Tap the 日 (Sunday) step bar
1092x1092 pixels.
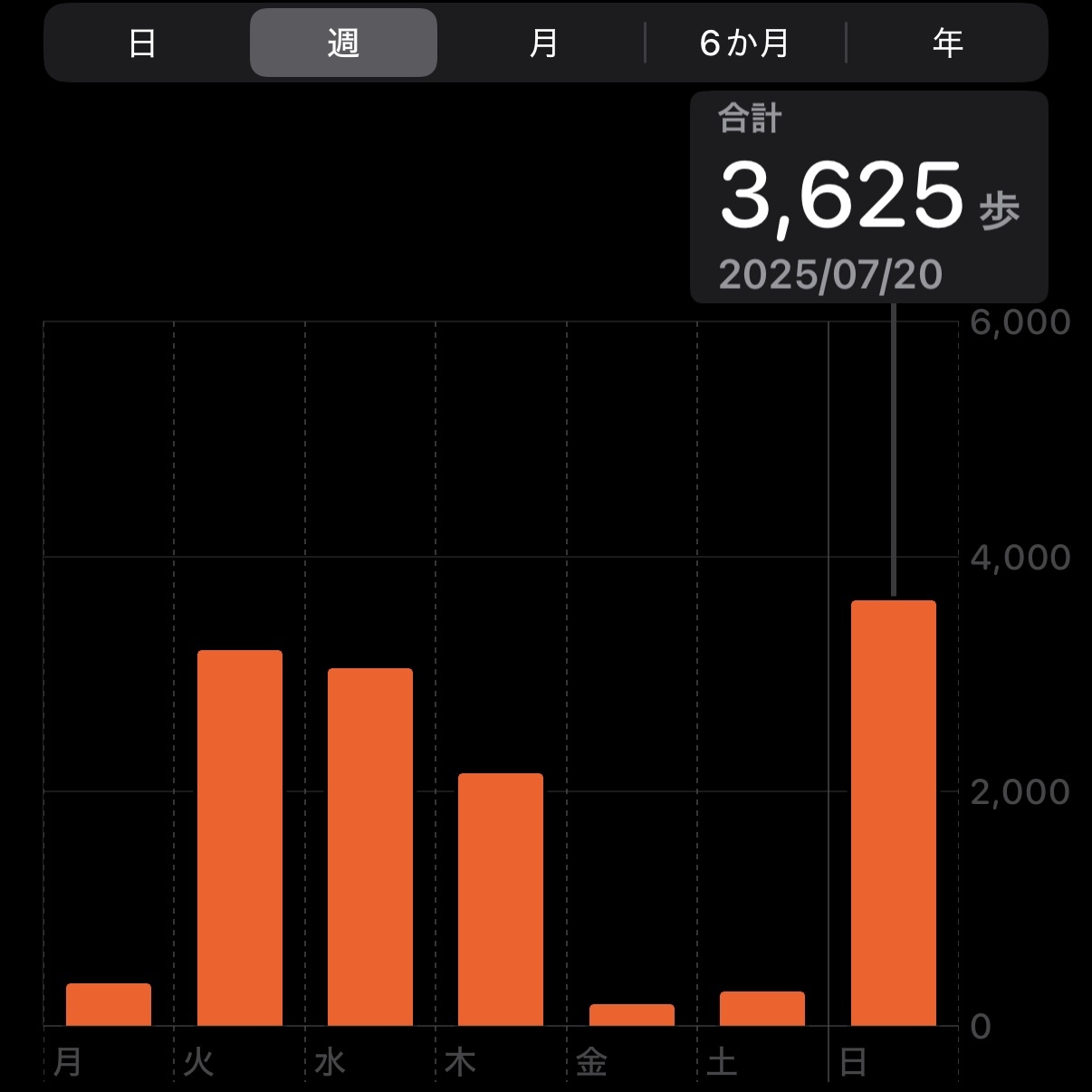coord(894,813)
